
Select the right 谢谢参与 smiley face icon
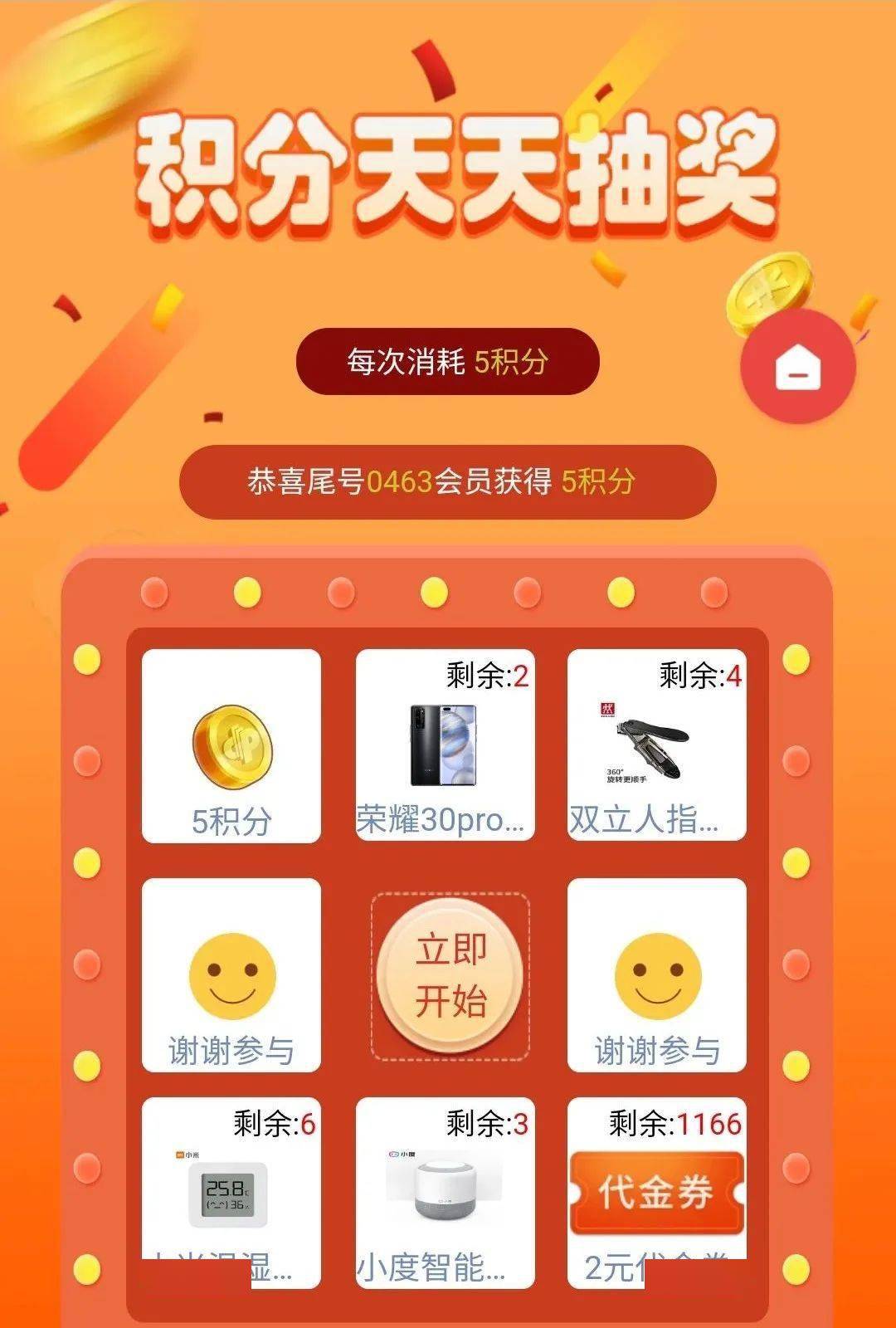(660, 975)
